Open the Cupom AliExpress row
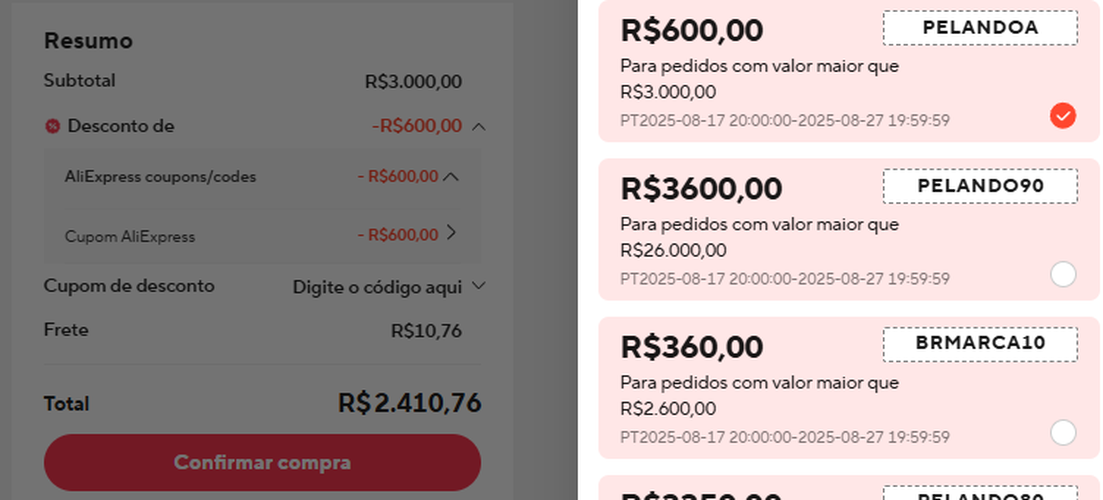1103x500 pixels. [451, 234]
